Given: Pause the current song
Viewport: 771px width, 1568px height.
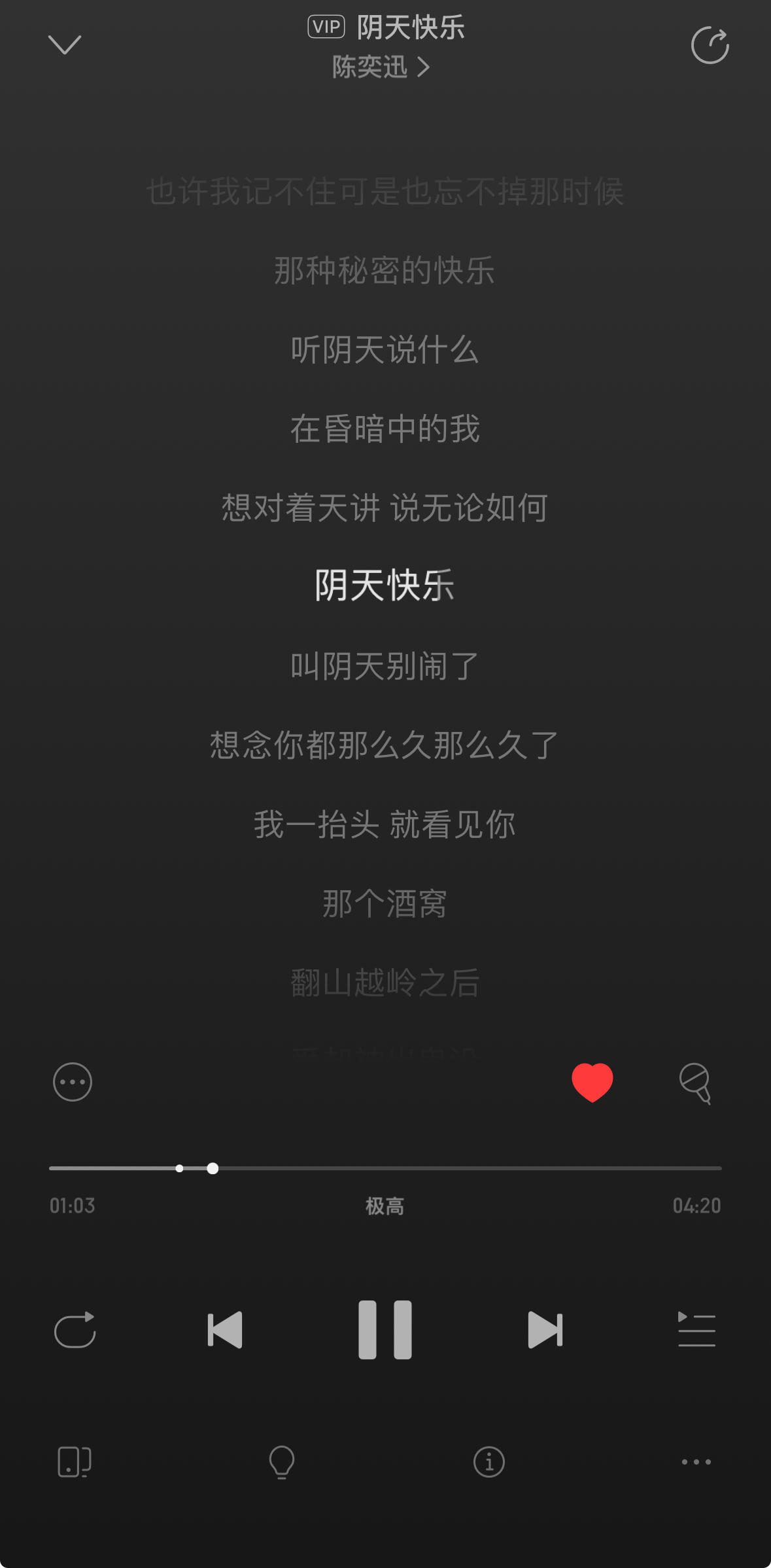Looking at the screenshot, I should click(385, 1329).
